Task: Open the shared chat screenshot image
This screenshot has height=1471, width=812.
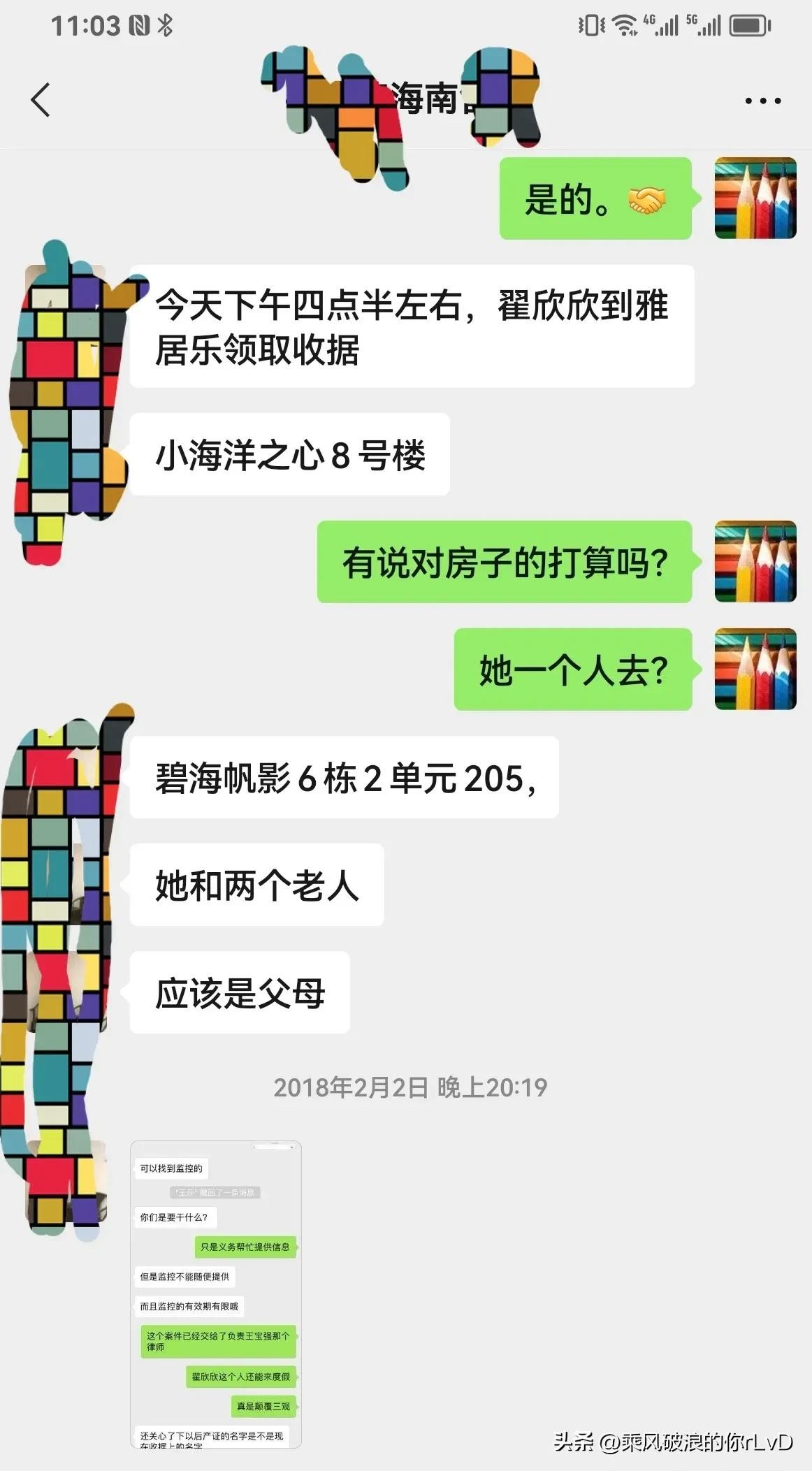Action: [215, 1294]
